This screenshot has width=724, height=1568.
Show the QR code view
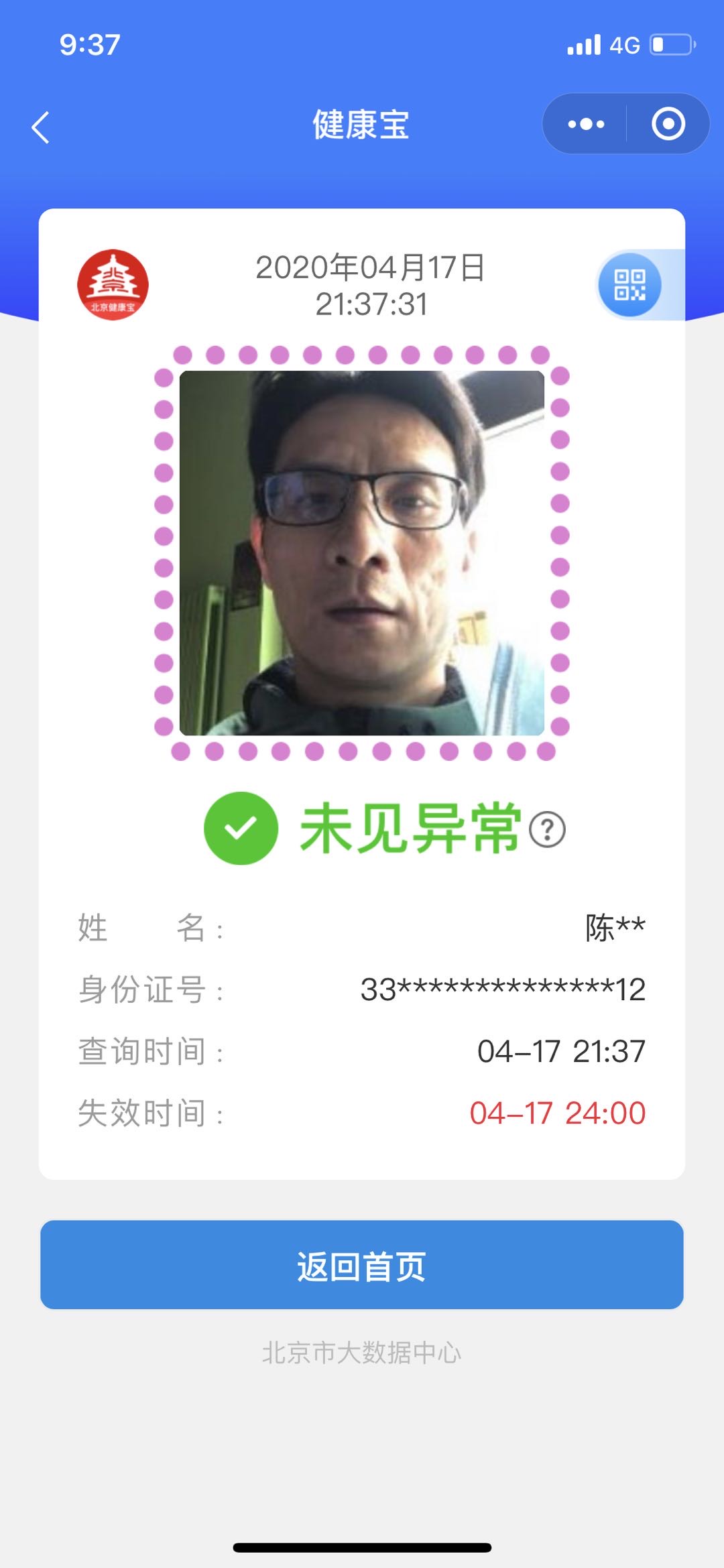tap(630, 285)
